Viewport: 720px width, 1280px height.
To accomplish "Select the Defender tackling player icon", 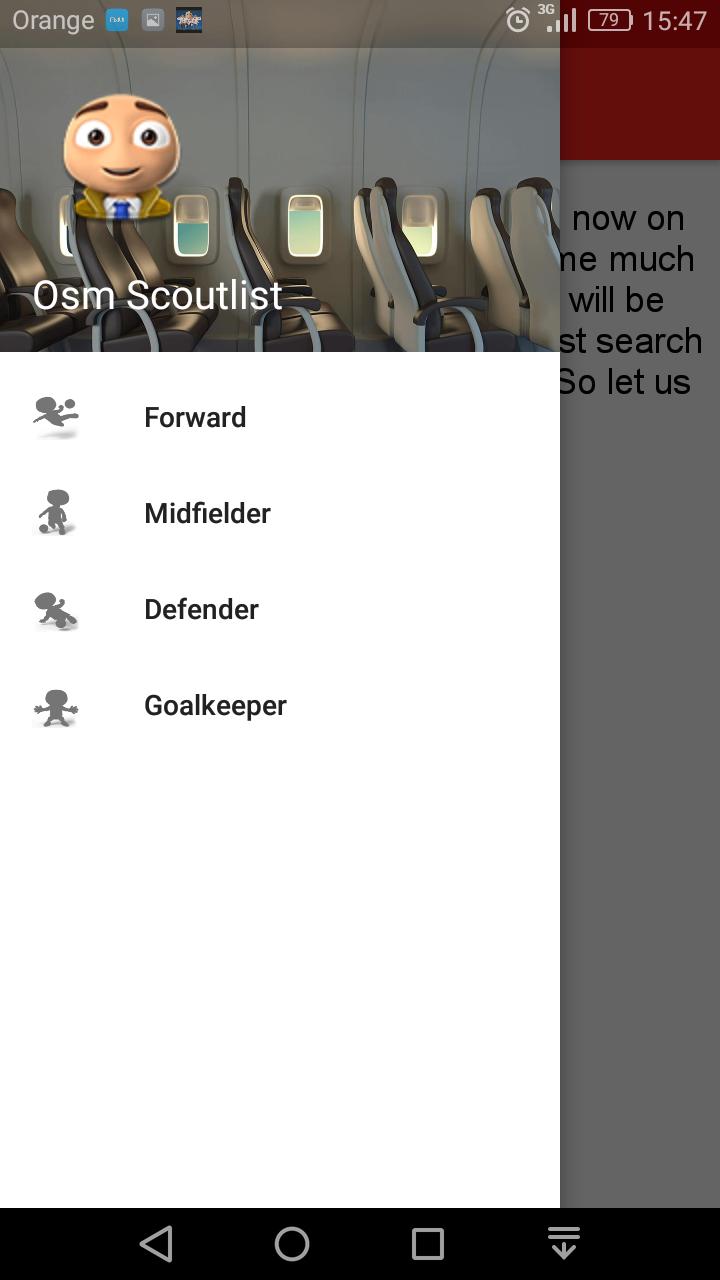I will (x=55, y=609).
